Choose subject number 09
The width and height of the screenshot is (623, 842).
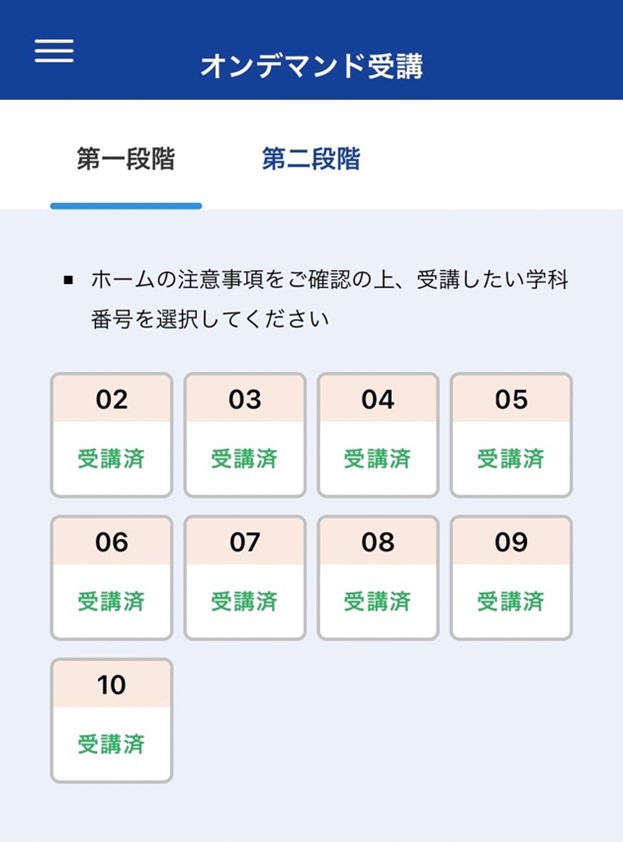511,577
